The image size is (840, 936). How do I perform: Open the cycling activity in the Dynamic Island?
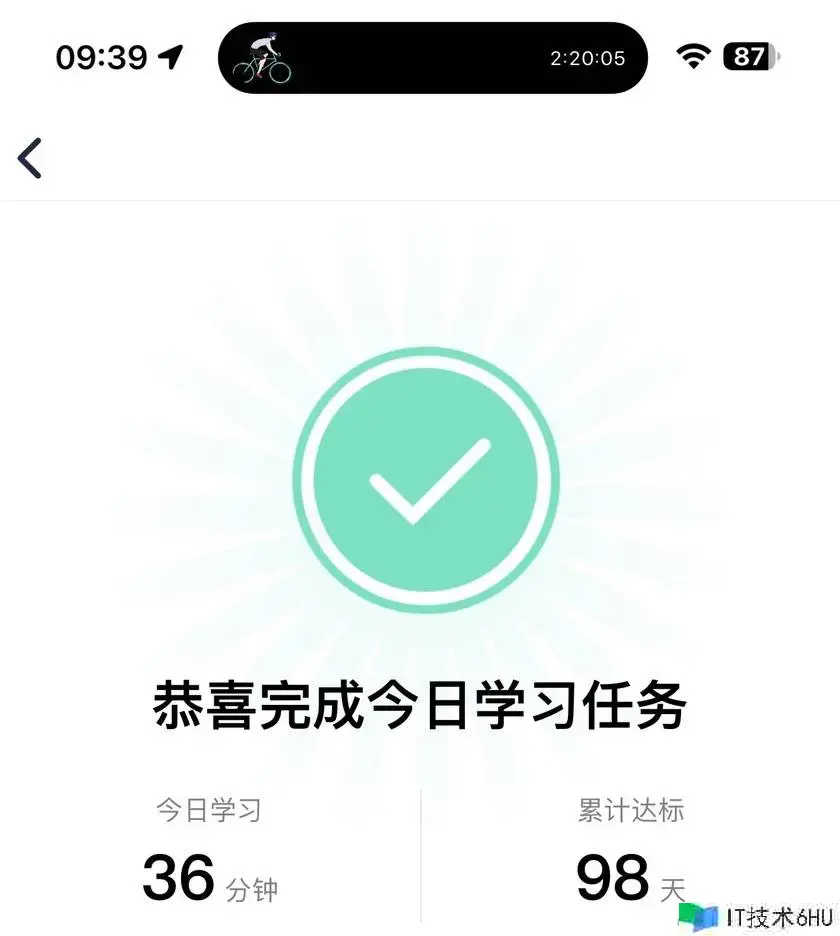pos(432,58)
